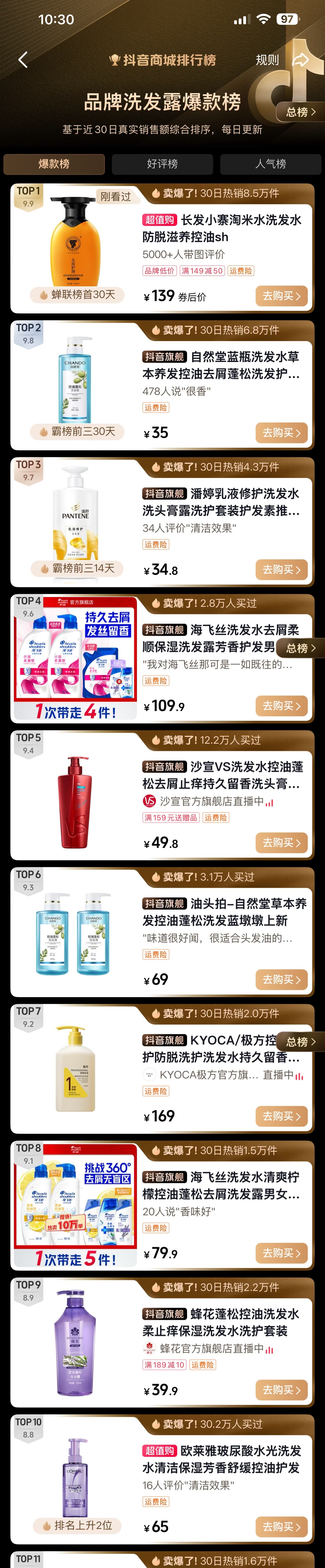Share this ranking via the arrow icon
The image size is (325, 1568).
[301, 60]
